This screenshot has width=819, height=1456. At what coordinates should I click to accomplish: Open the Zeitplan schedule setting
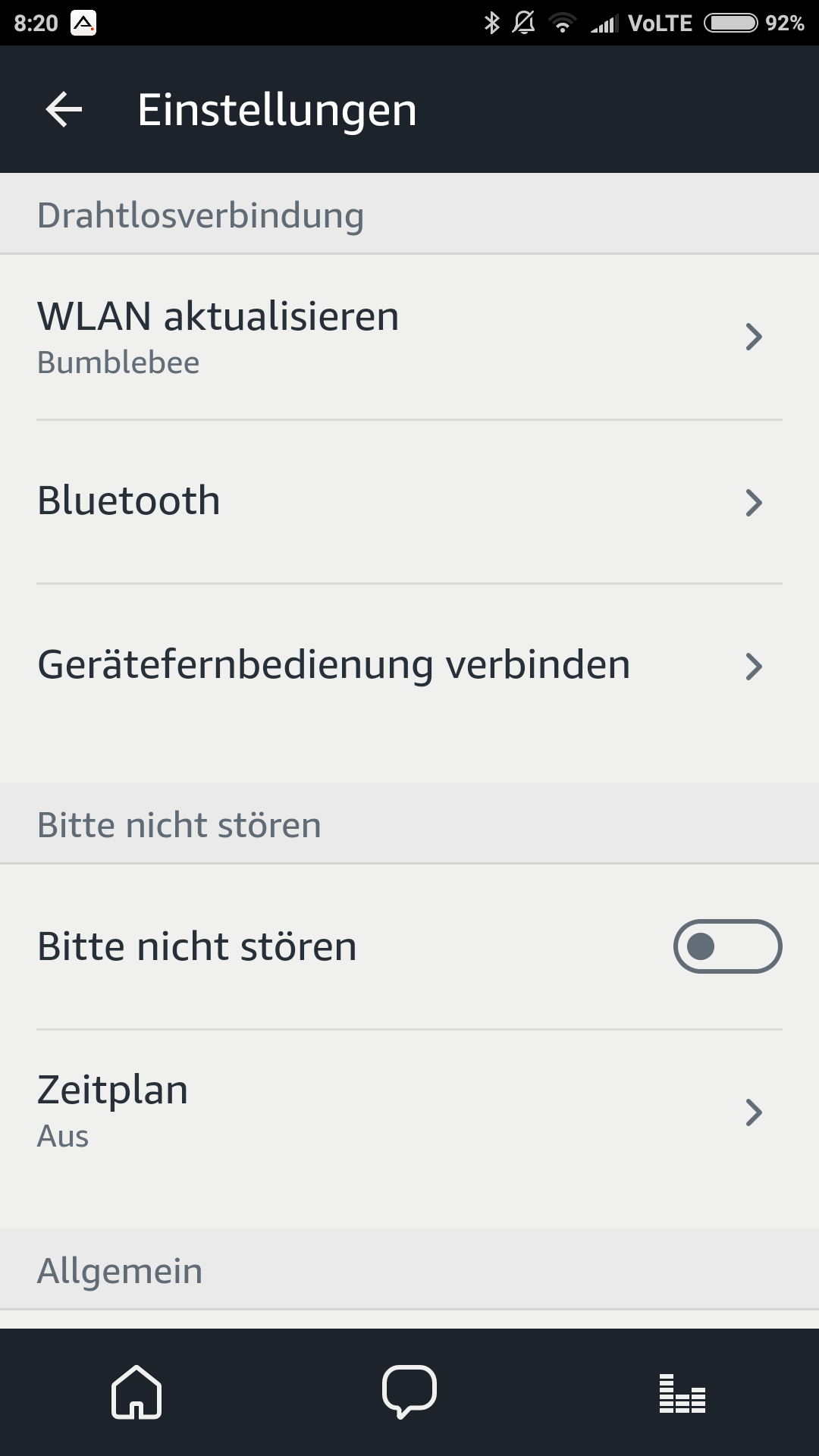tap(409, 1112)
